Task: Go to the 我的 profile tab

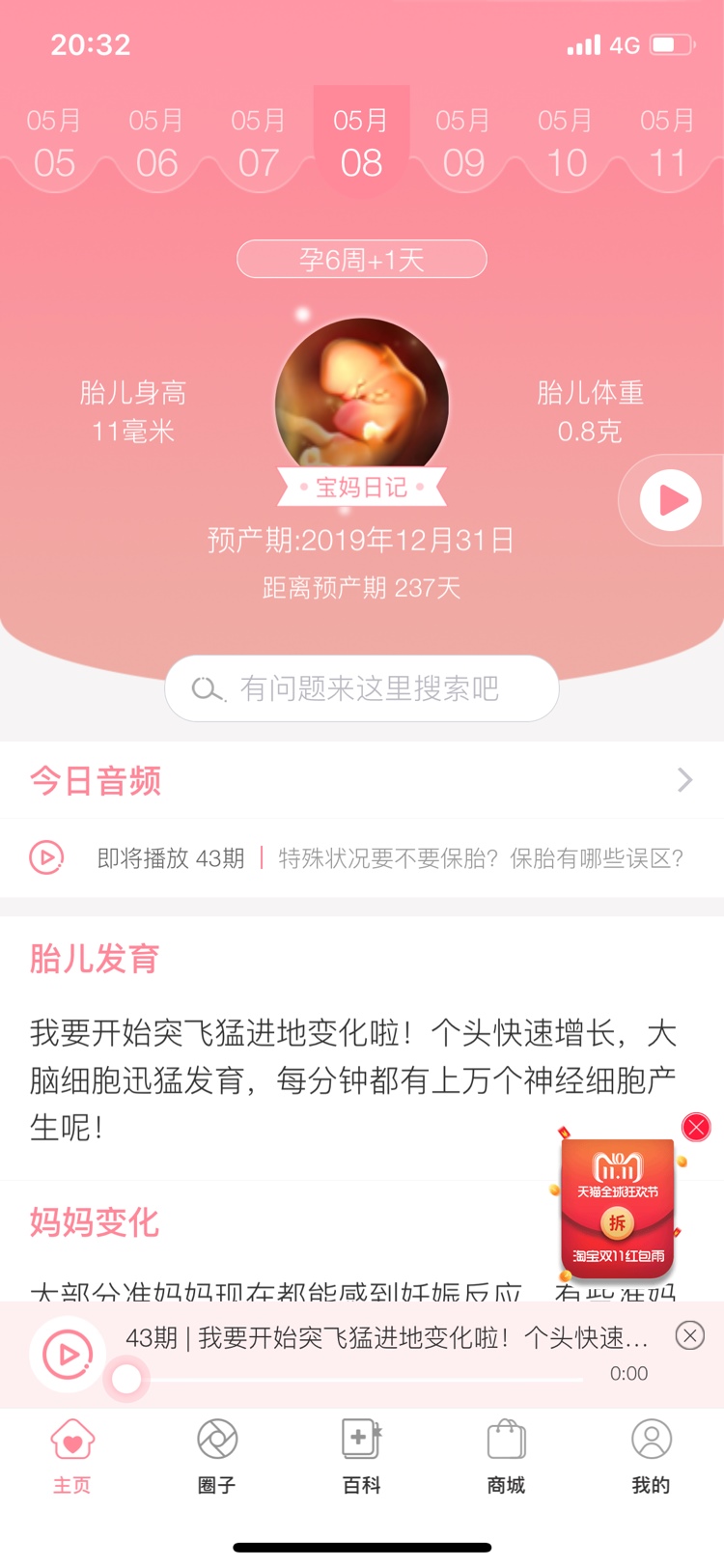Action: pos(651,1457)
